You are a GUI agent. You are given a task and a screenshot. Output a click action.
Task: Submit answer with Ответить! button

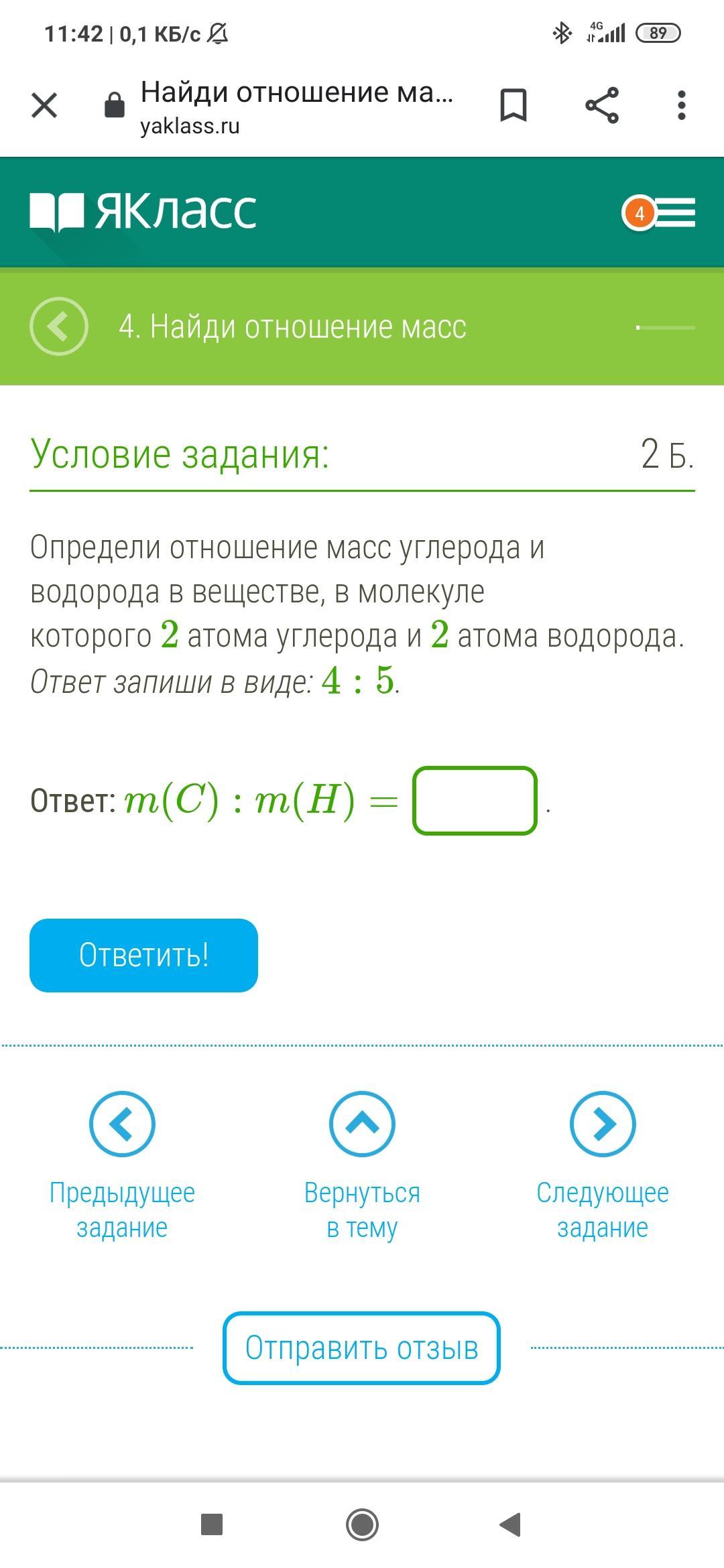(x=143, y=955)
